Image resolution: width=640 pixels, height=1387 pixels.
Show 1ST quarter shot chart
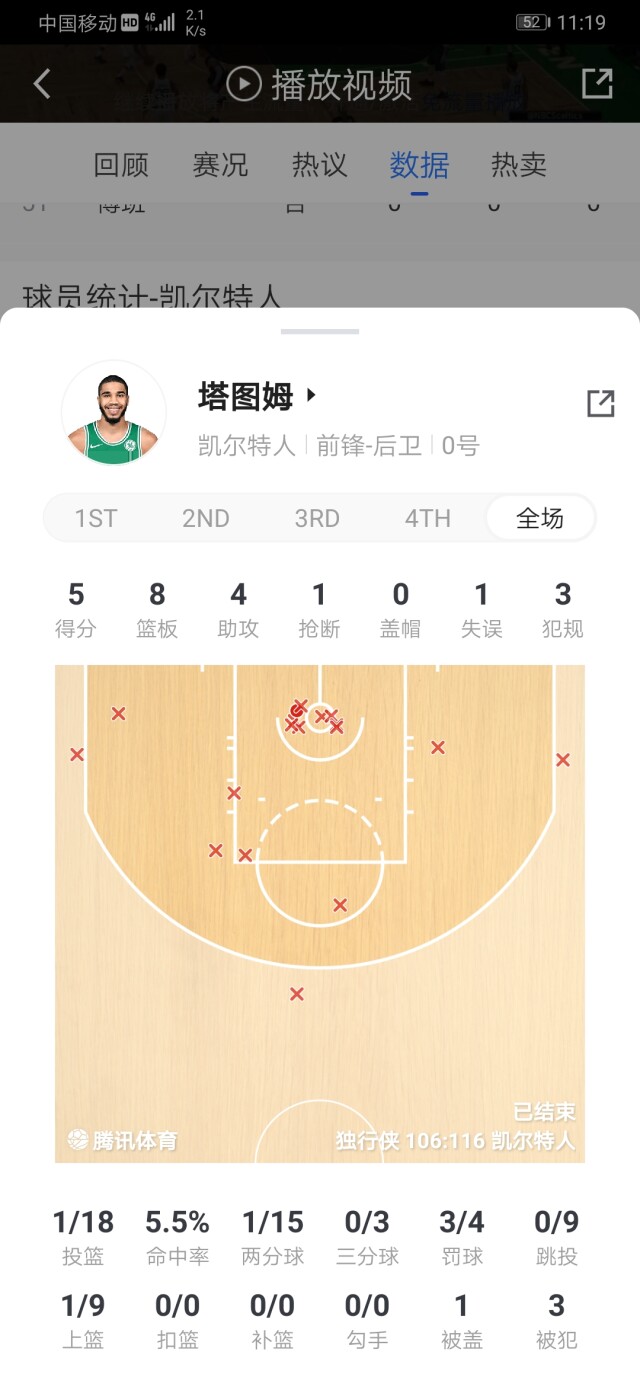[x=96, y=518]
